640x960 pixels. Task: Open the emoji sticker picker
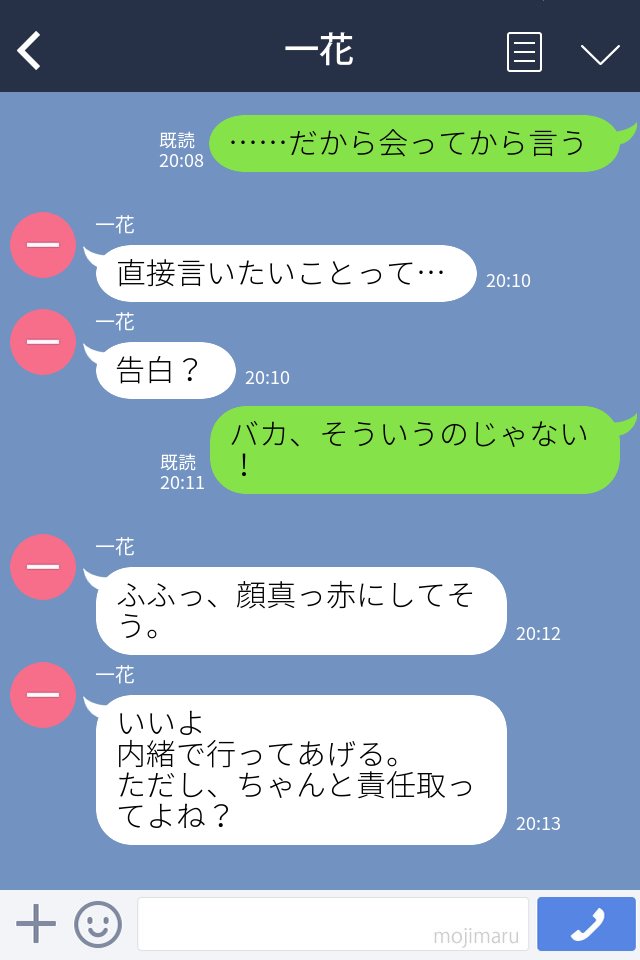pos(98,924)
